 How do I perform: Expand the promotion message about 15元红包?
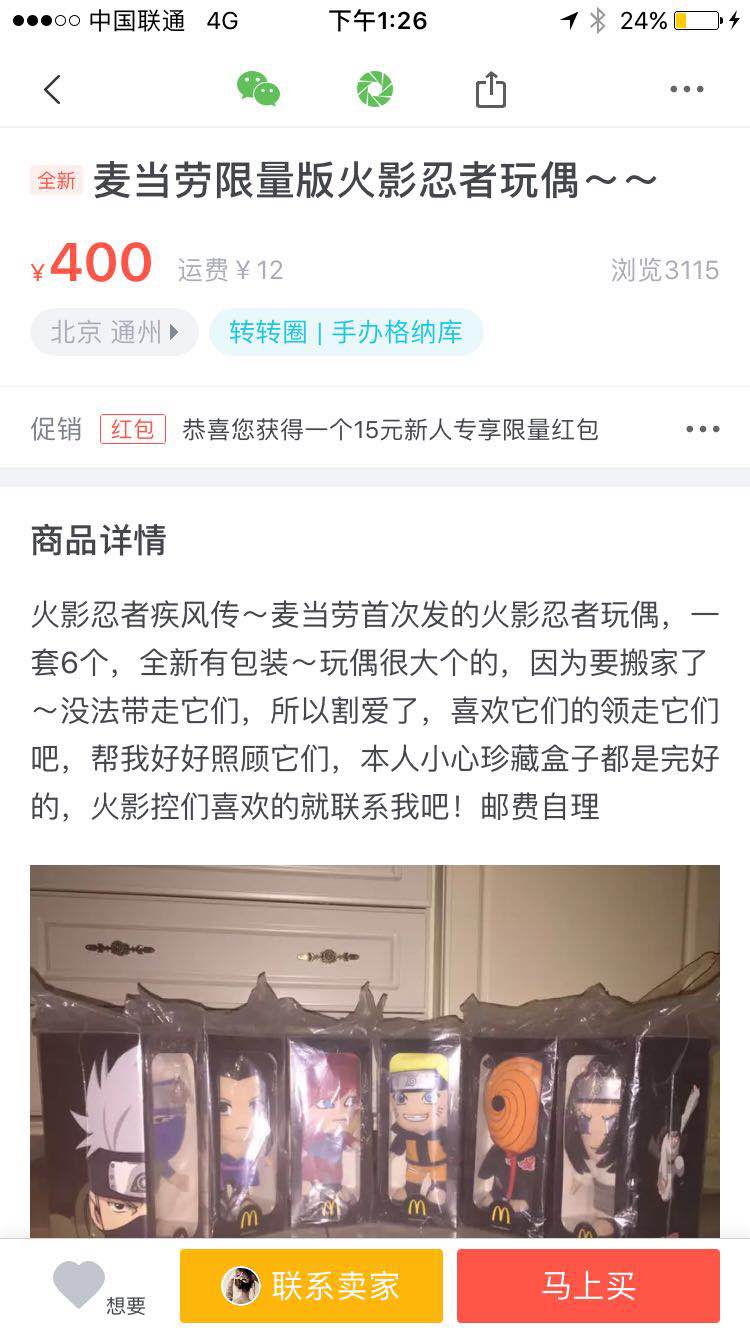[390, 428]
